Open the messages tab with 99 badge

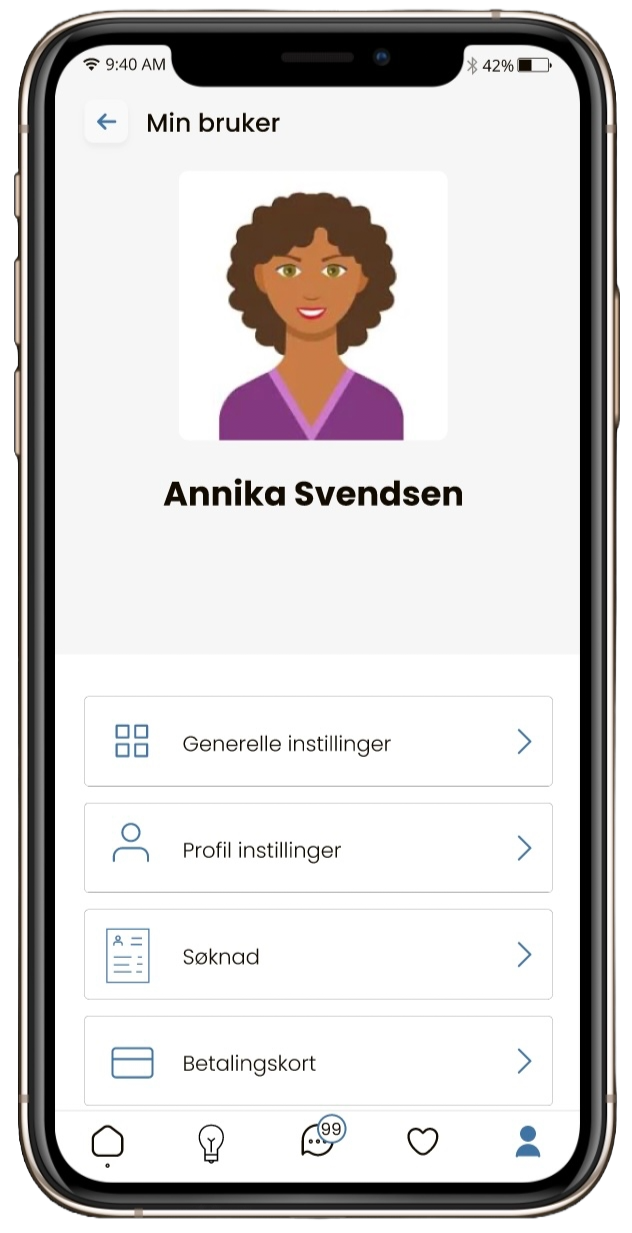click(318, 1140)
